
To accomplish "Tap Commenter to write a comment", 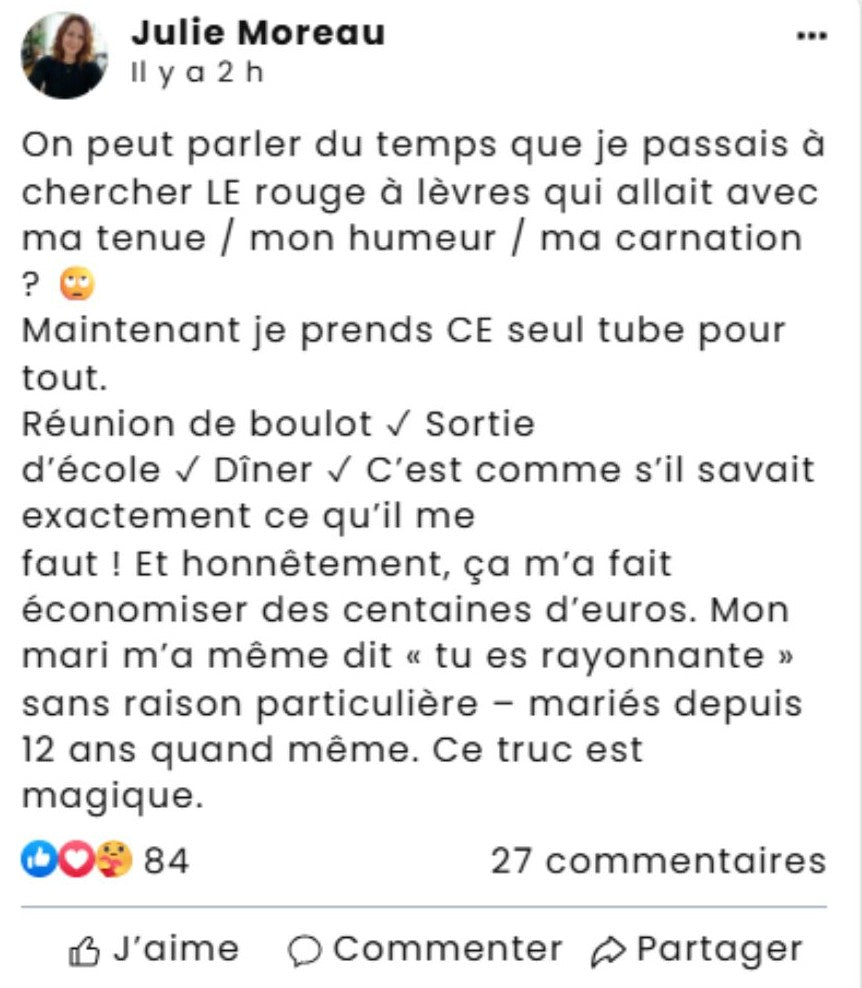I will [x=424, y=949].
